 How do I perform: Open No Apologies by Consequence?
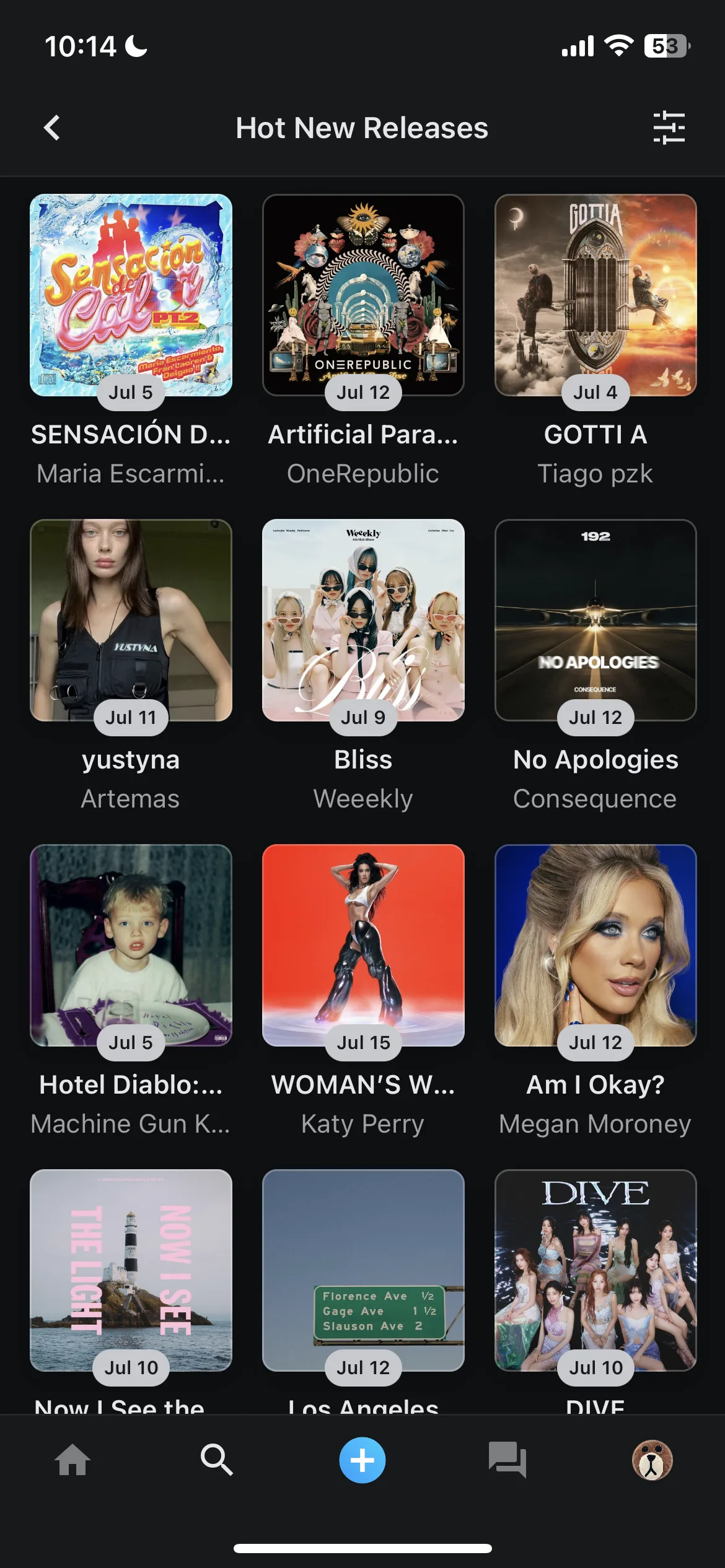(x=595, y=620)
